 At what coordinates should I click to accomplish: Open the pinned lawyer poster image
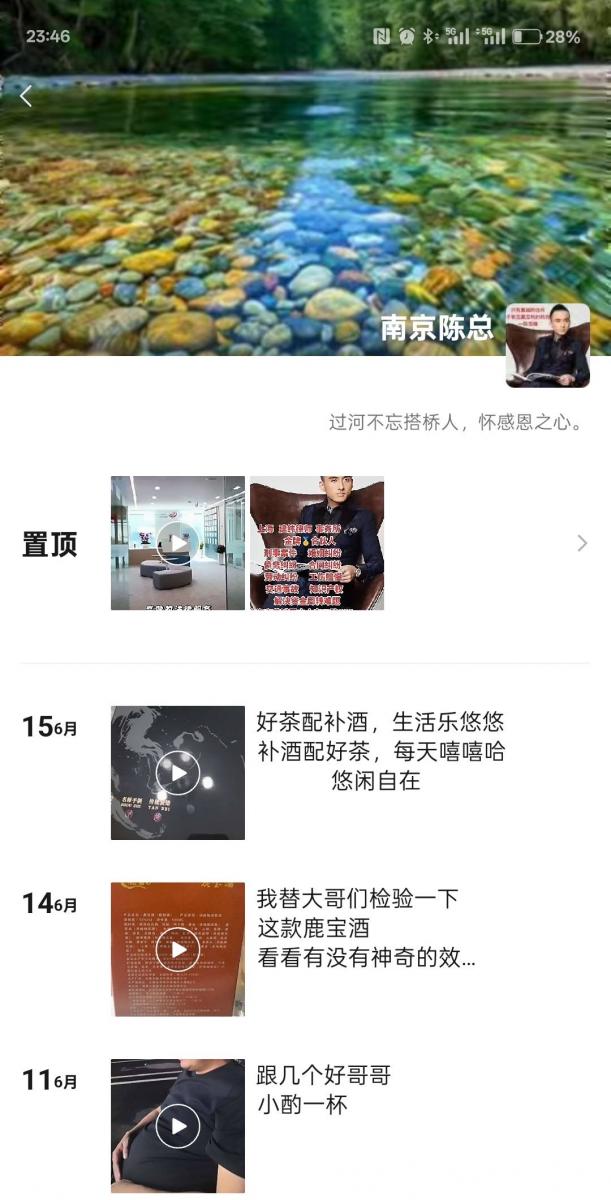tap(316, 543)
